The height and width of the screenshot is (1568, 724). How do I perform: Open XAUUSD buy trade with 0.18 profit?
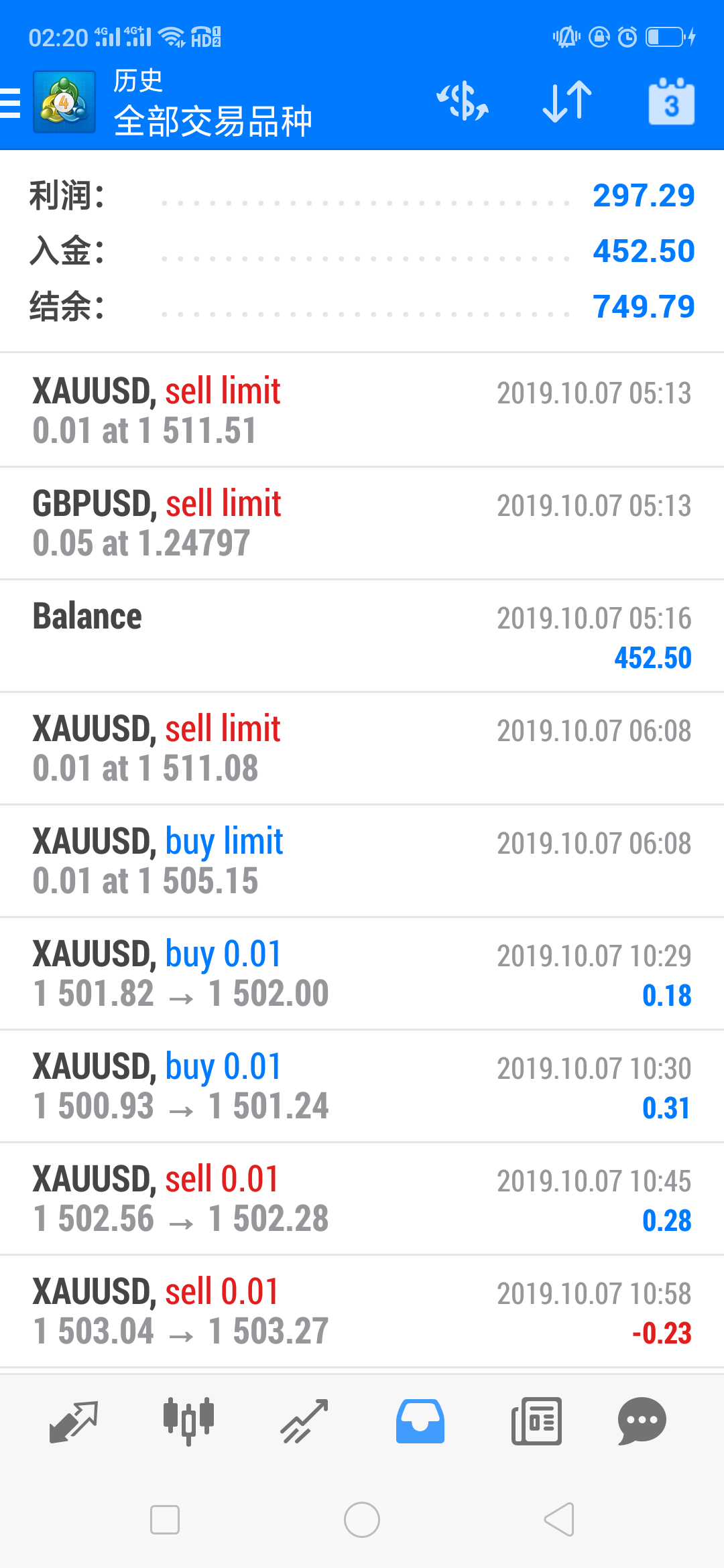(362, 973)
